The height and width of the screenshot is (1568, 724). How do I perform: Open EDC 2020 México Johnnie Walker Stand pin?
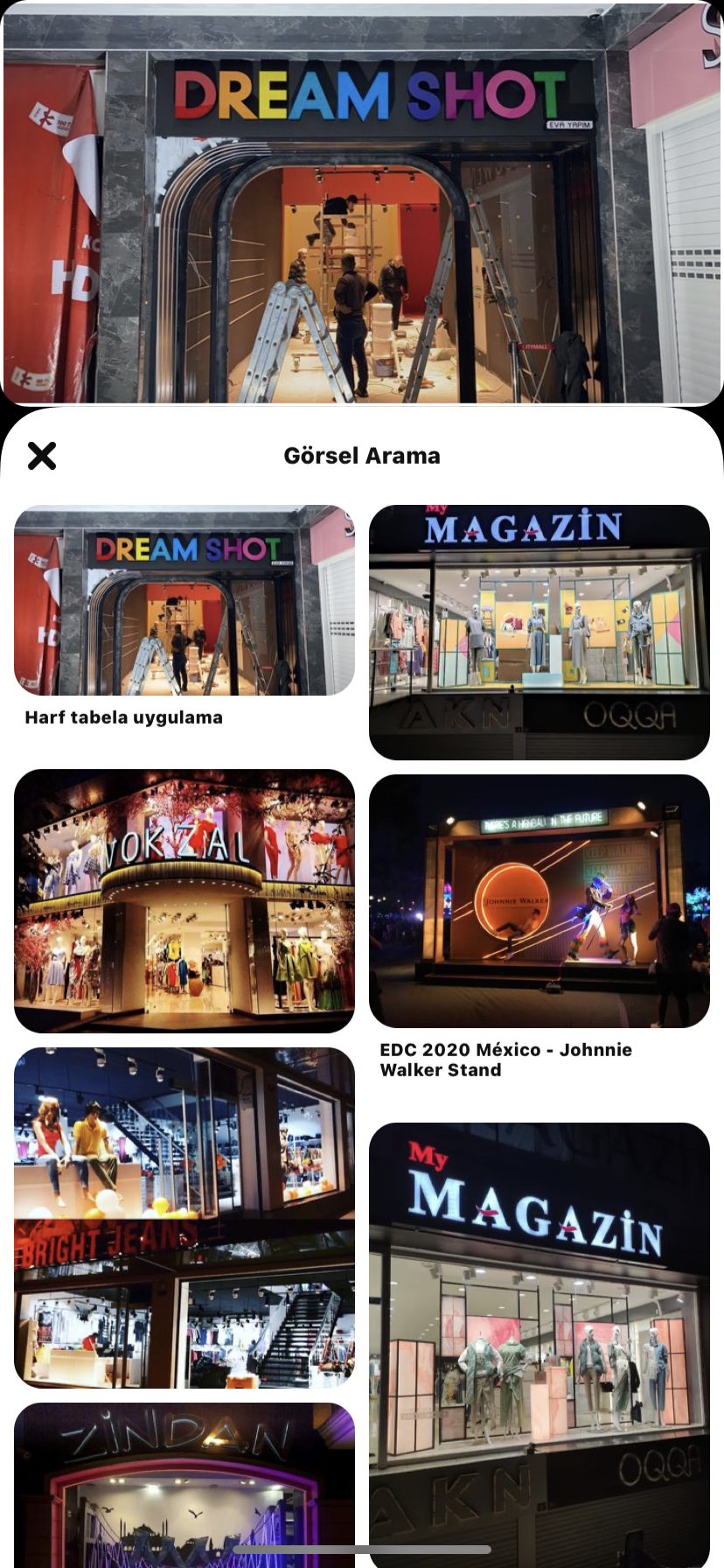540,901
